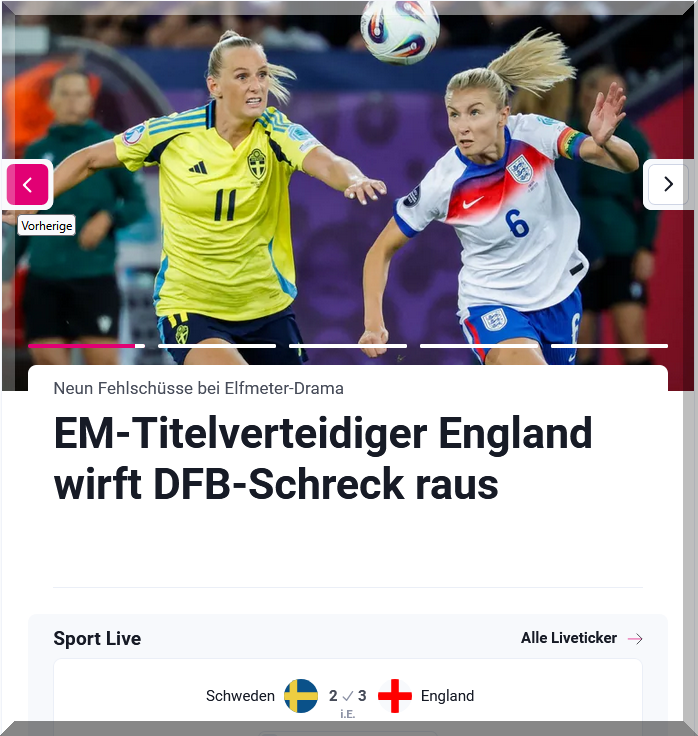Jump to the second carousel slide indicator
The height and width of the screenshot is (736, 698).
pos(217,346)
